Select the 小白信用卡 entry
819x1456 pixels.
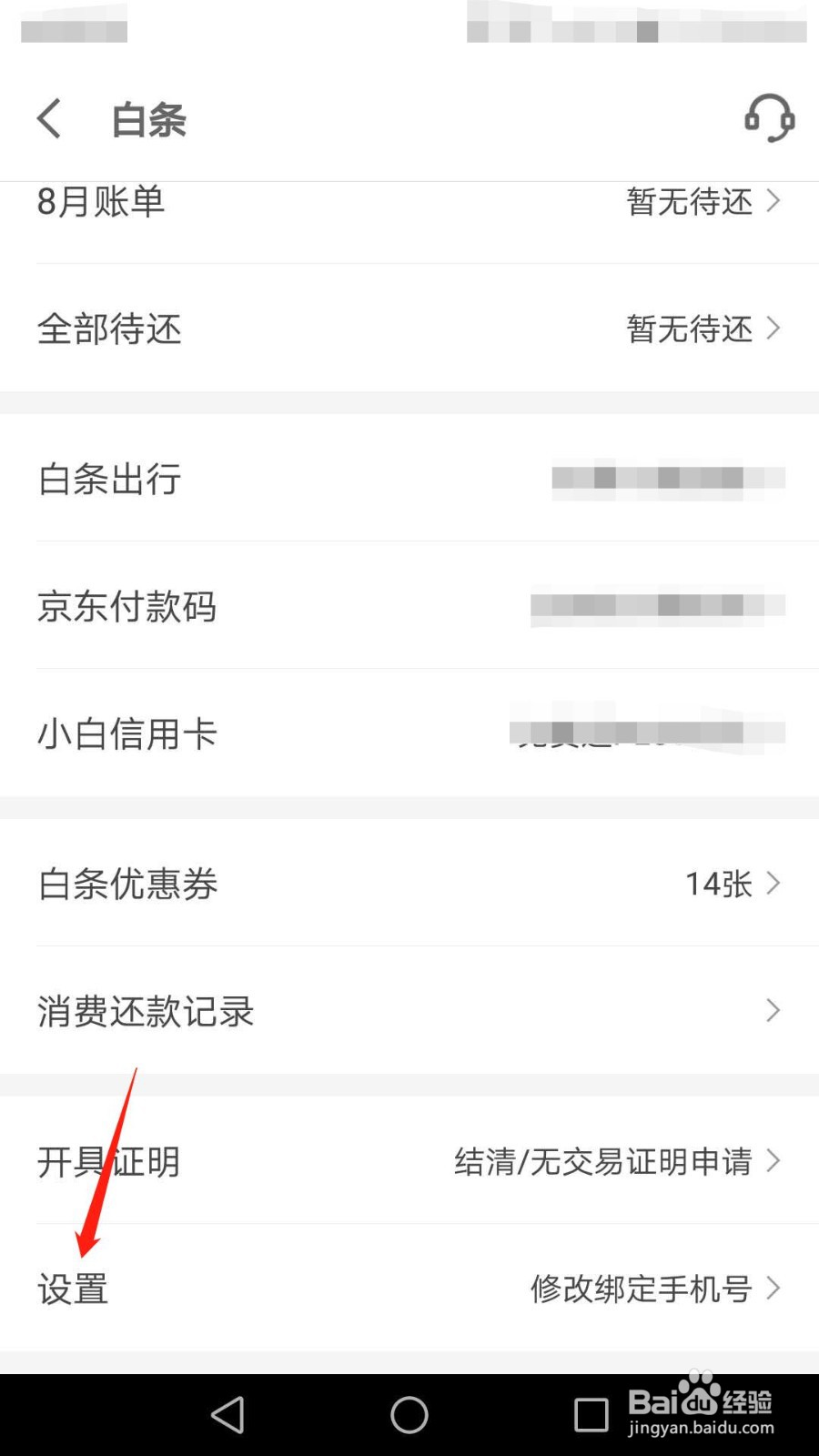(x=126, y=733)
